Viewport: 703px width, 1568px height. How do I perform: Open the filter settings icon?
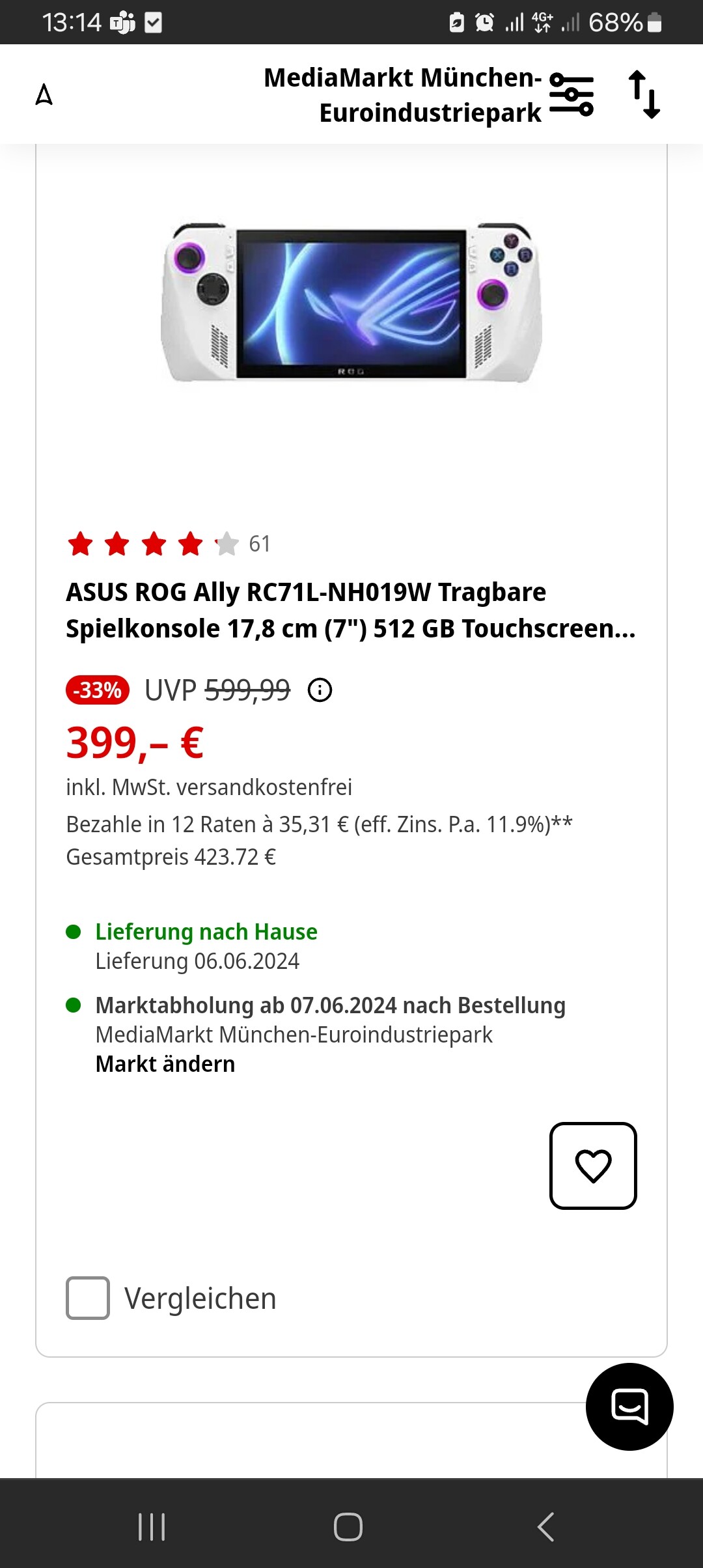click(x=572, y=94)
